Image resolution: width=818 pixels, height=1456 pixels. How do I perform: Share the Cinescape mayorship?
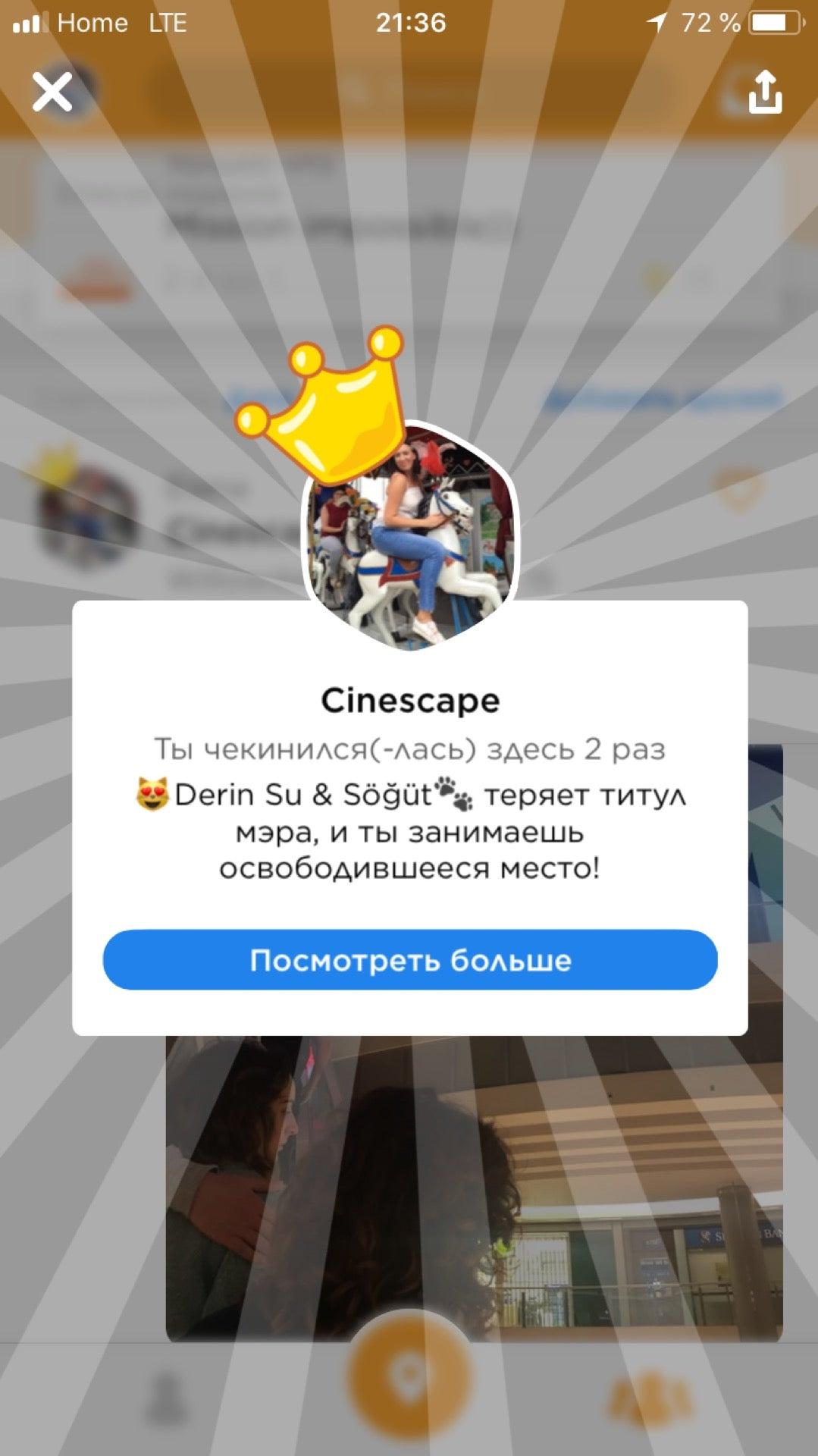pyautogui.click(x=764, y=92)
